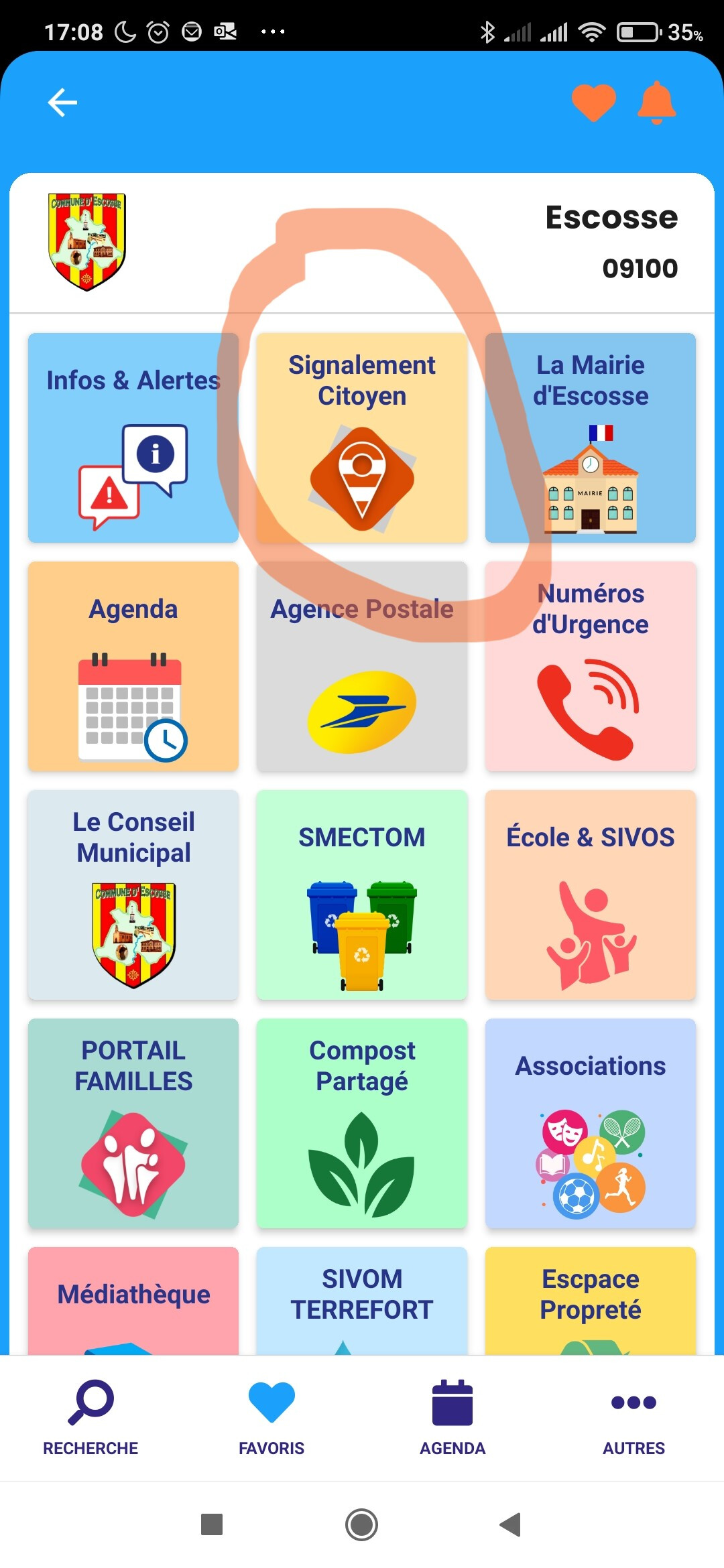Open the notifications bell
This screenshot has height=1568, width=724.
click(656, 103)
